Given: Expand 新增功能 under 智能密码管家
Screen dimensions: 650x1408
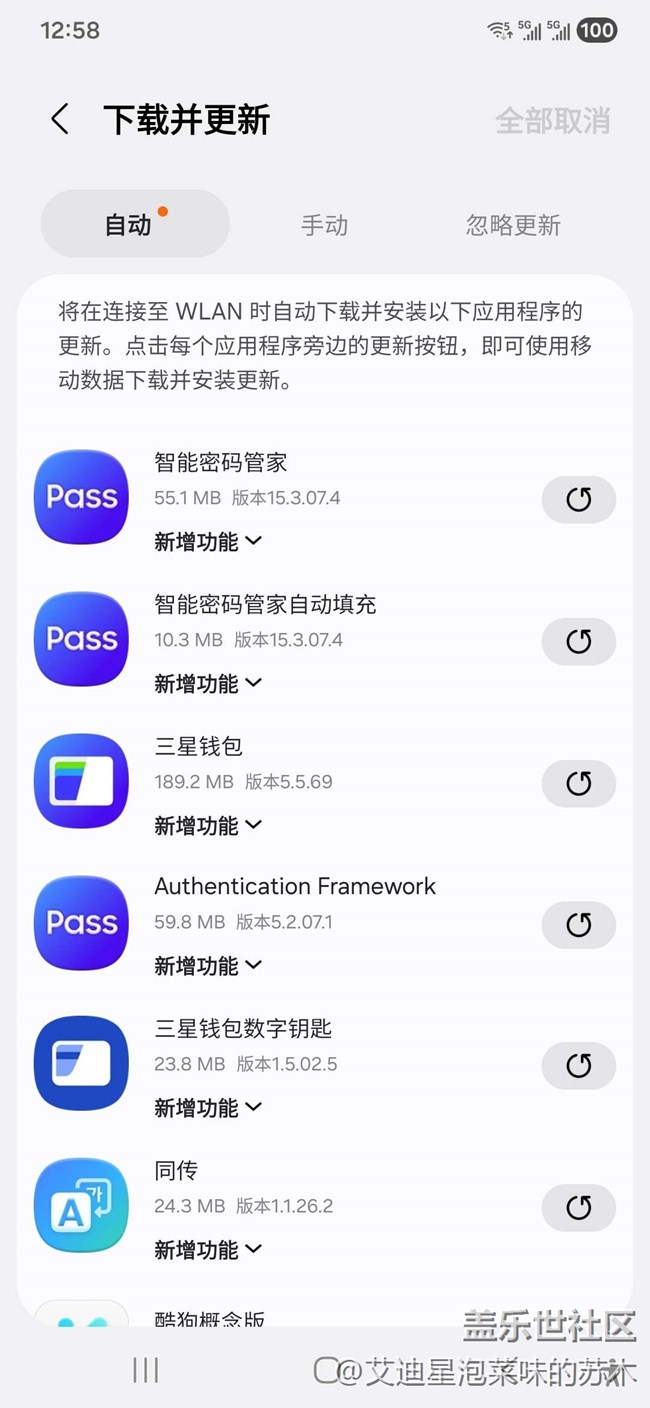Looking at the screenshot, I should 208,541.
